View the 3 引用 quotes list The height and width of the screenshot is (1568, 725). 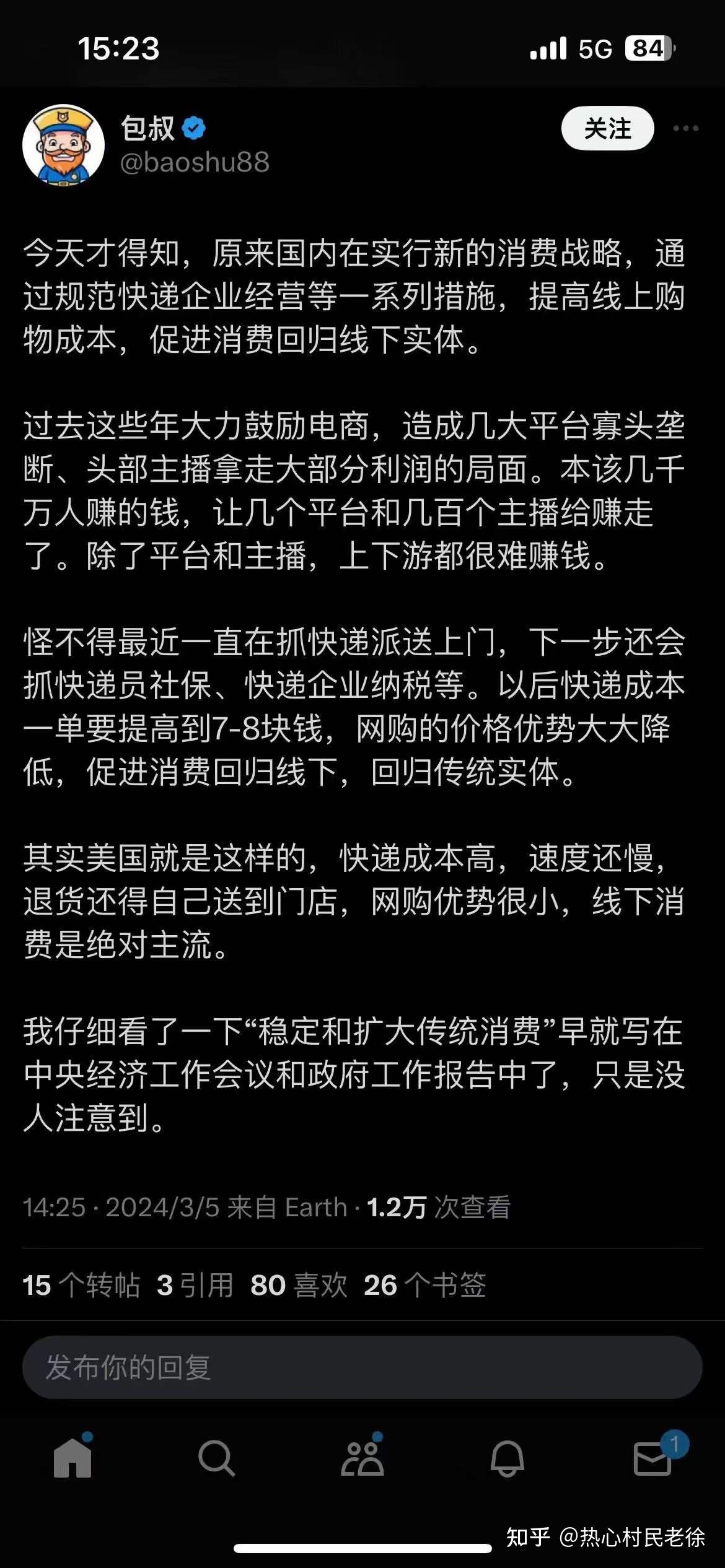pos(195,1285)
